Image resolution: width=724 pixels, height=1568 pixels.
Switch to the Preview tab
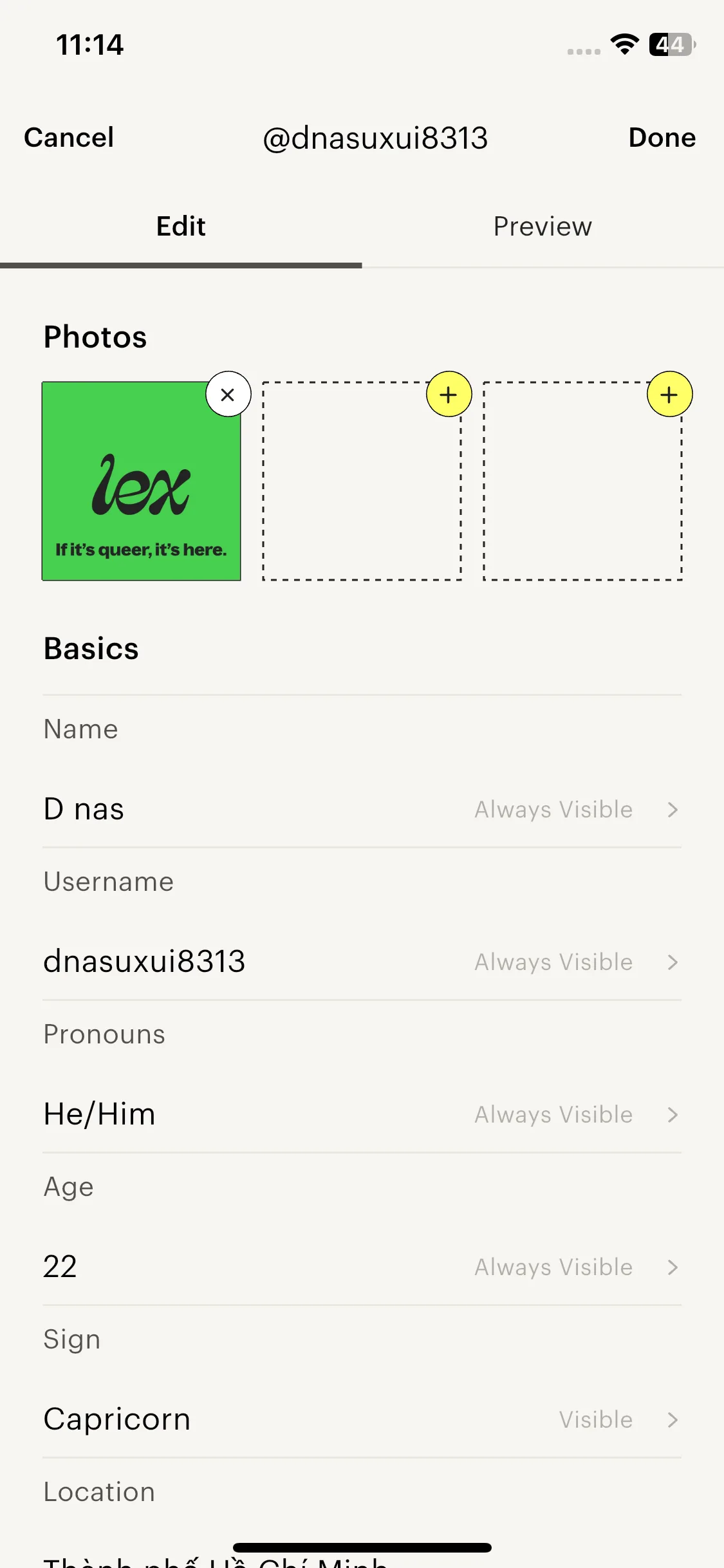tap(543, 227)
